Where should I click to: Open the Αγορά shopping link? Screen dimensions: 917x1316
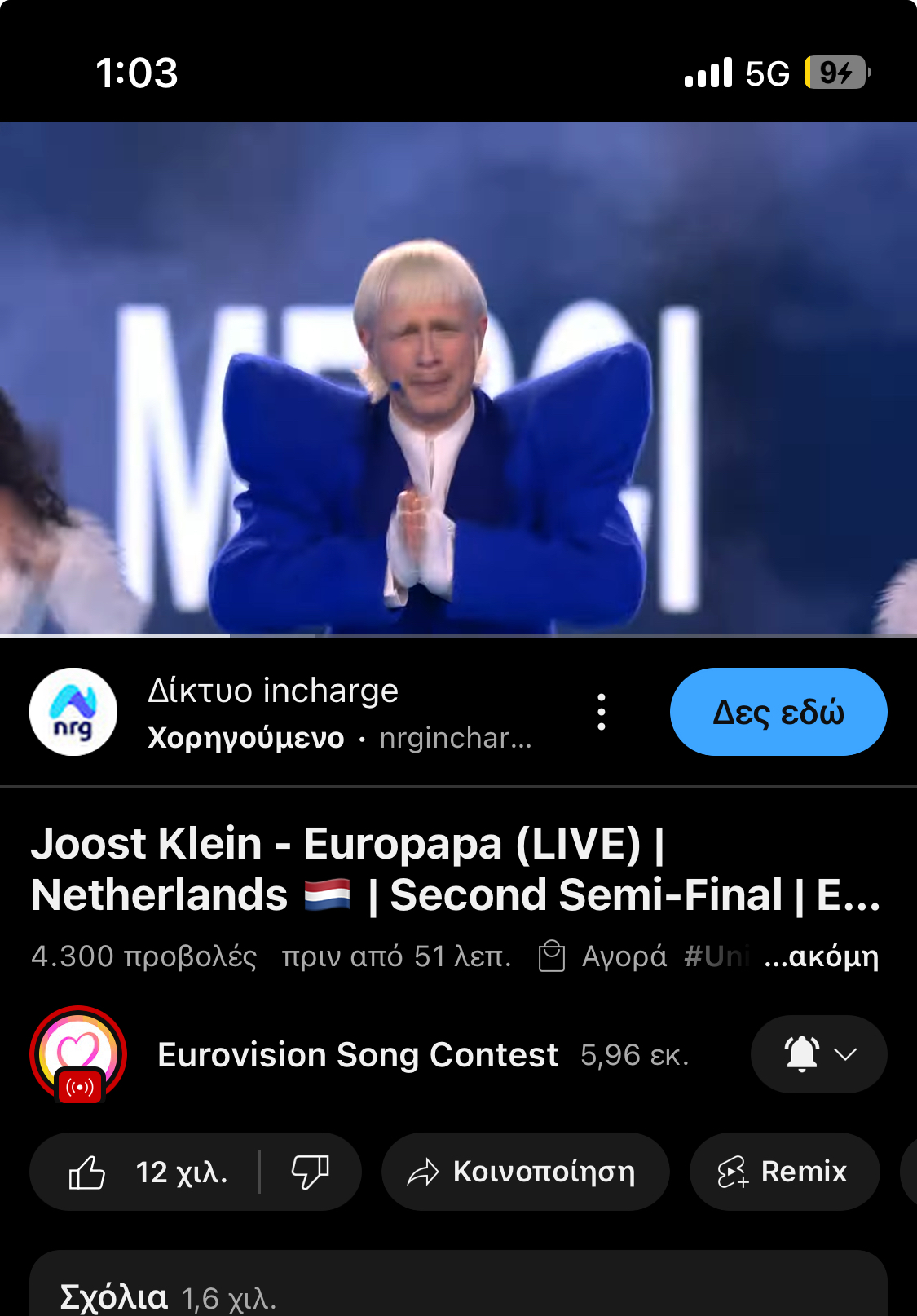(x=603, y=956)
